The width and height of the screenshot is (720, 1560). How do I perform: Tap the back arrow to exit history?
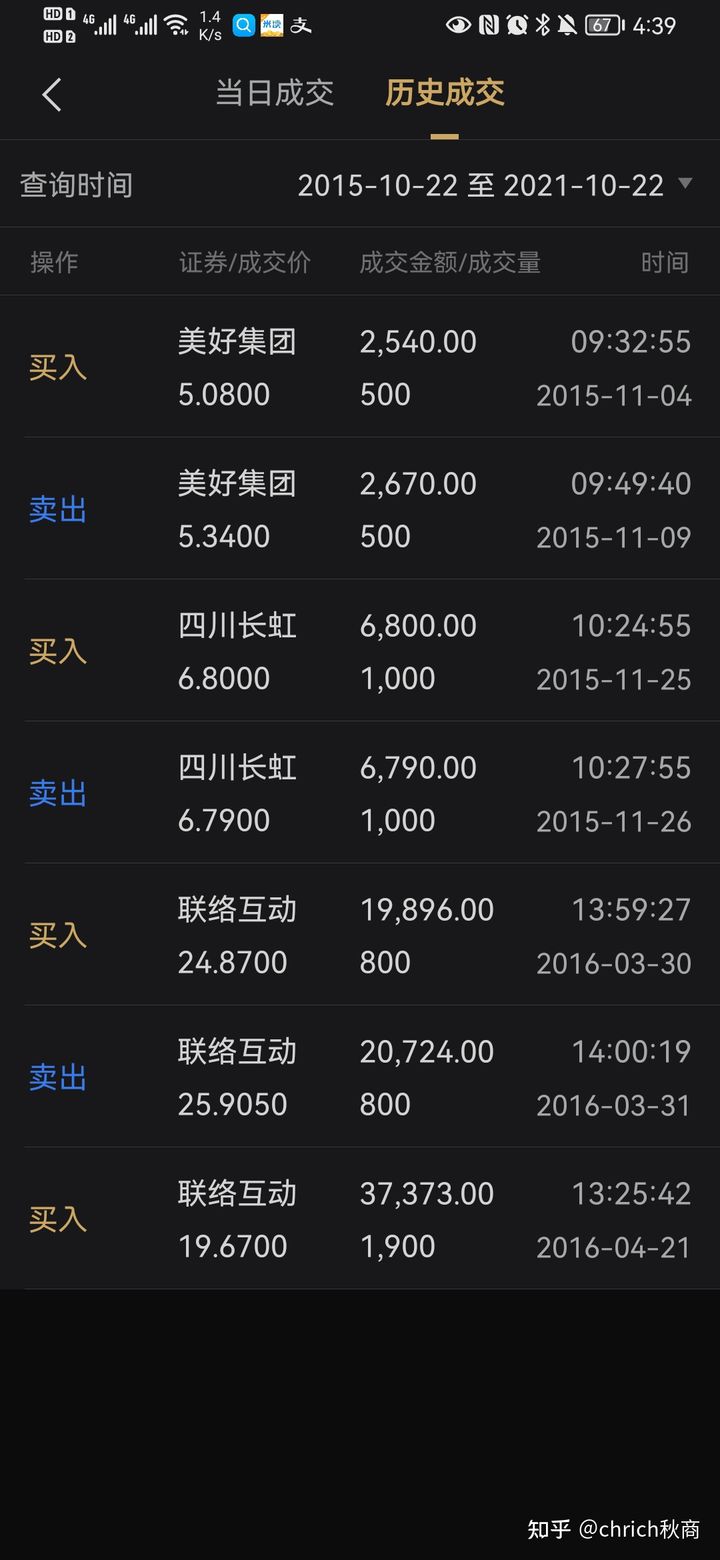pos(52,94)
